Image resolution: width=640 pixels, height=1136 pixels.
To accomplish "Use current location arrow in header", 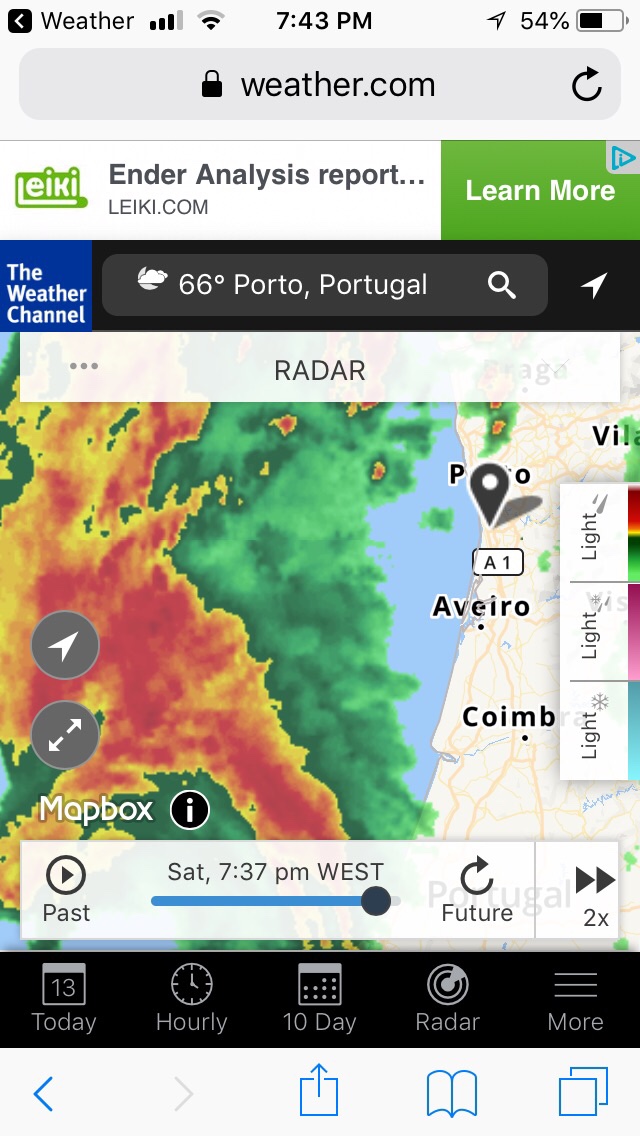I will (x=594, y=285).
